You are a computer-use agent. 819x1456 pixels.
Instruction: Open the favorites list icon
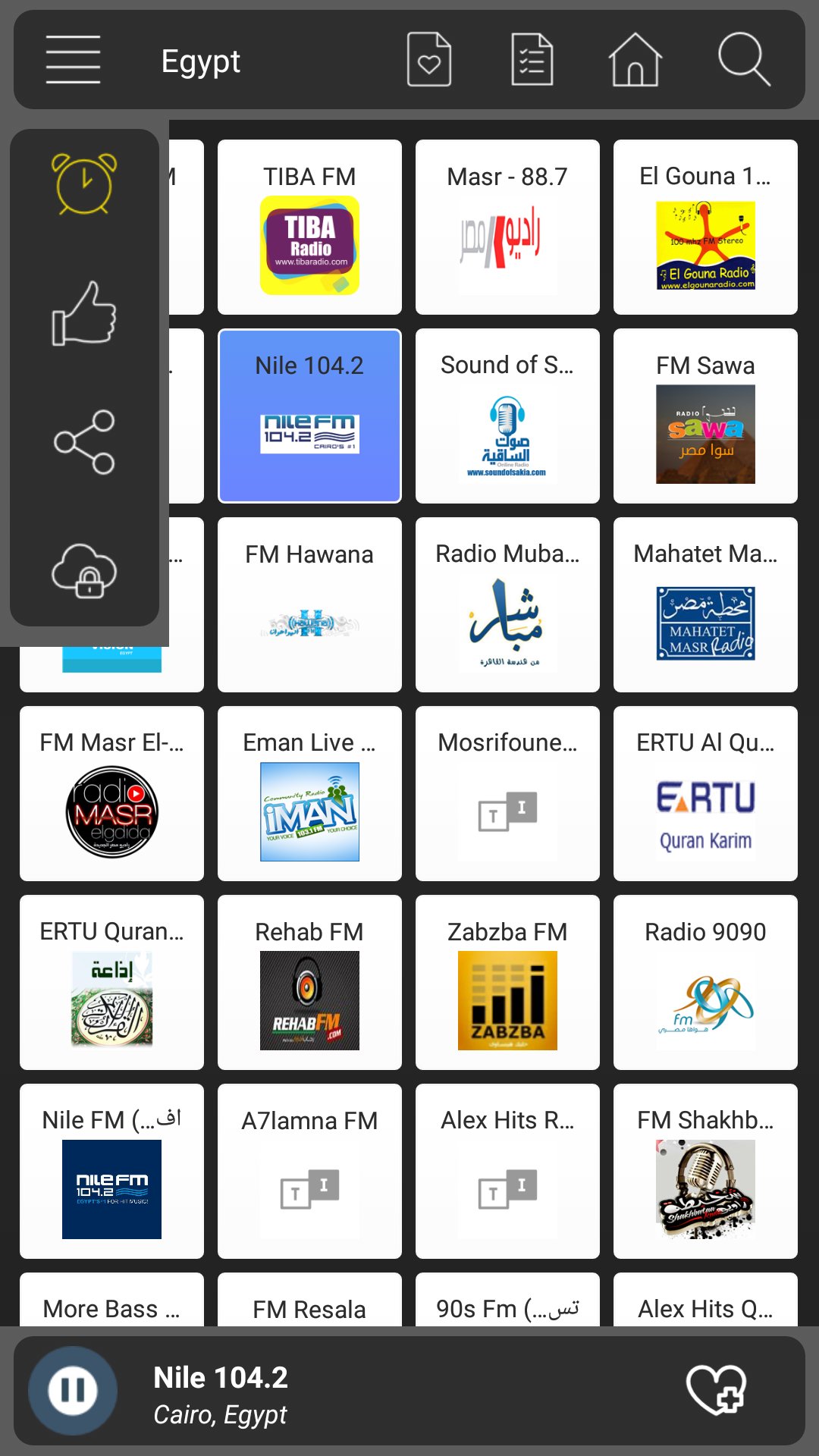[429, 60]
